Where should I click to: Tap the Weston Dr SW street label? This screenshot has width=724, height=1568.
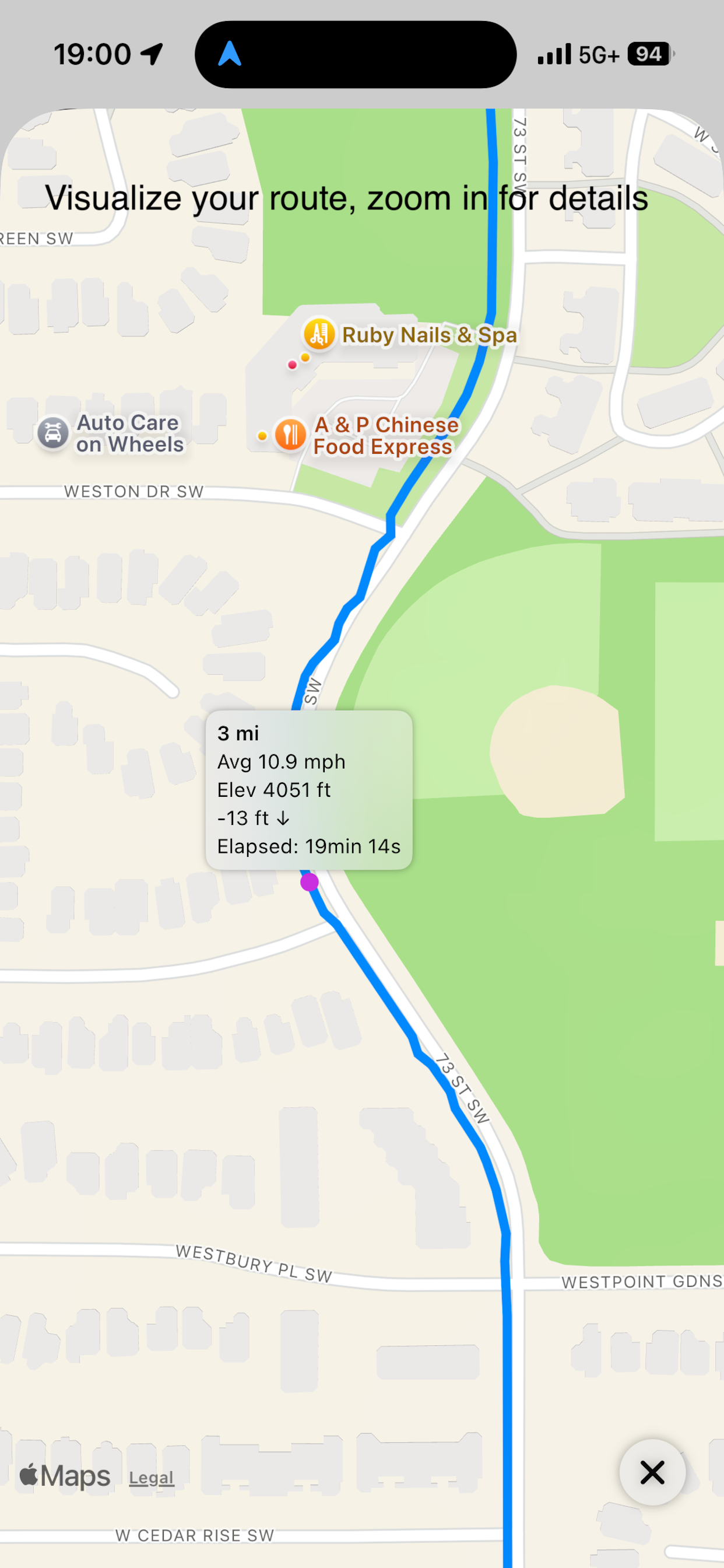point(133,491)
